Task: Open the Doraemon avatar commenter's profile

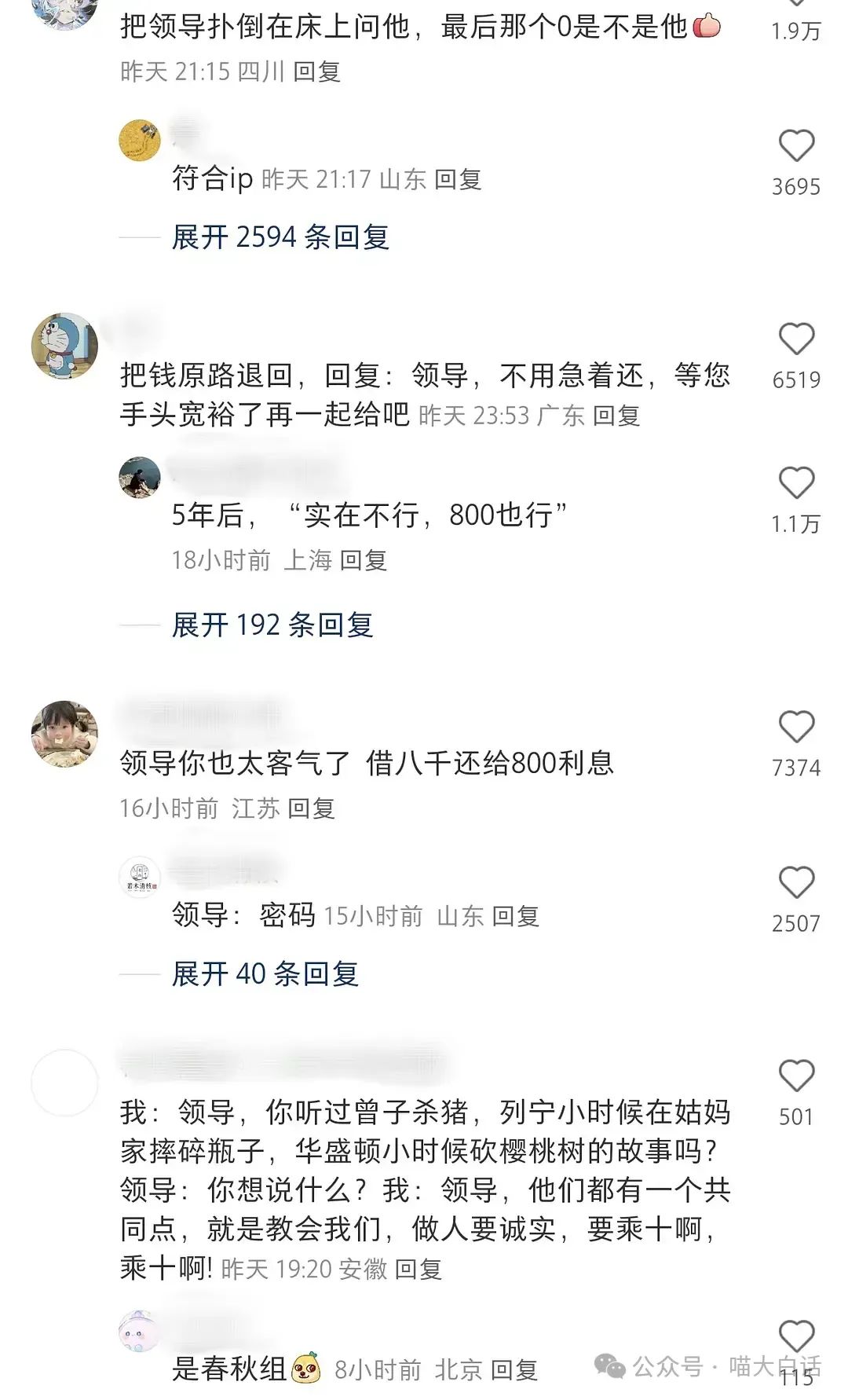Action: [x=64, y=346]
